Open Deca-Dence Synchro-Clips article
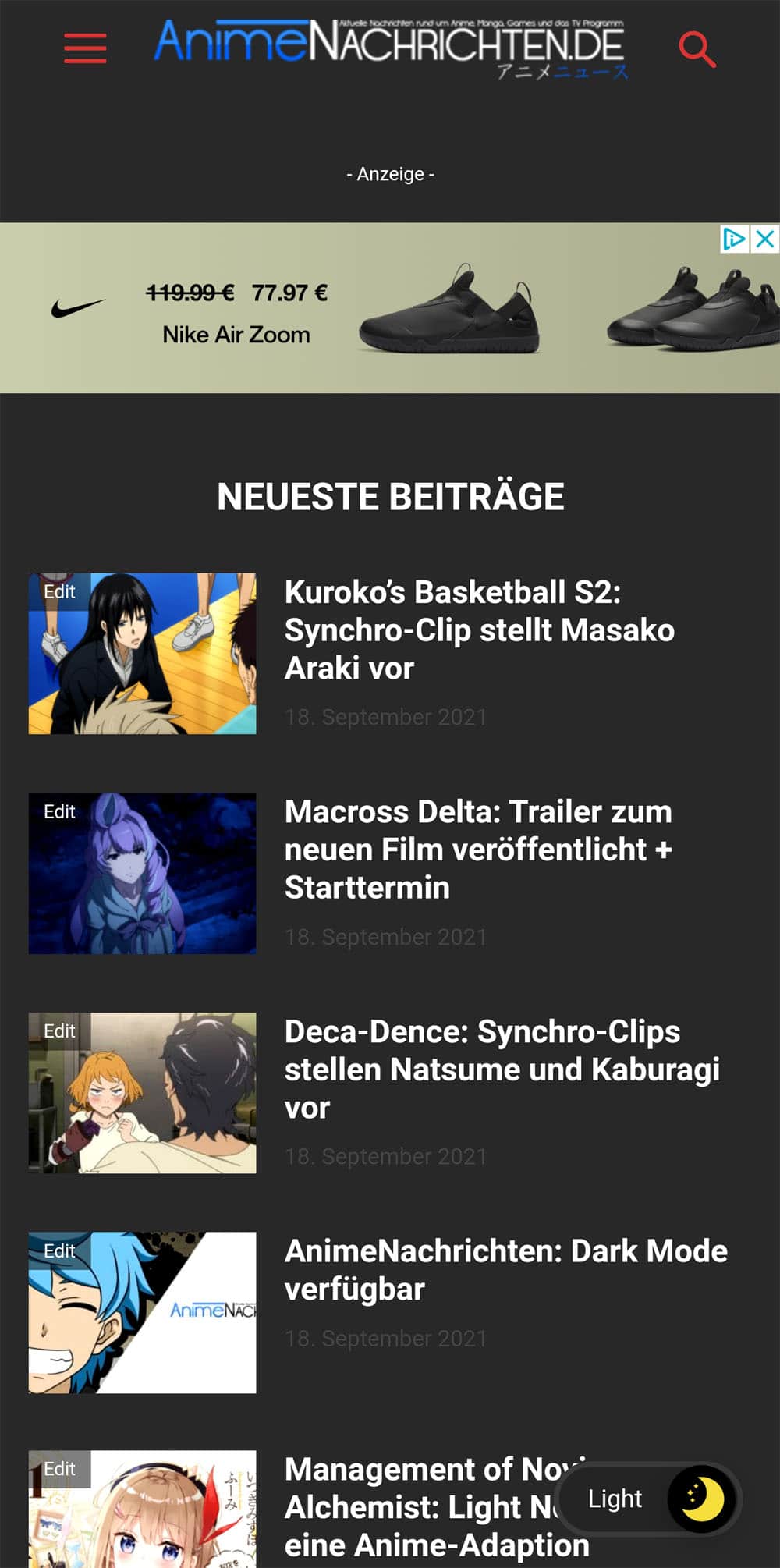Viewport: 780px width, 1568px height. click(x=502, y=1070)
